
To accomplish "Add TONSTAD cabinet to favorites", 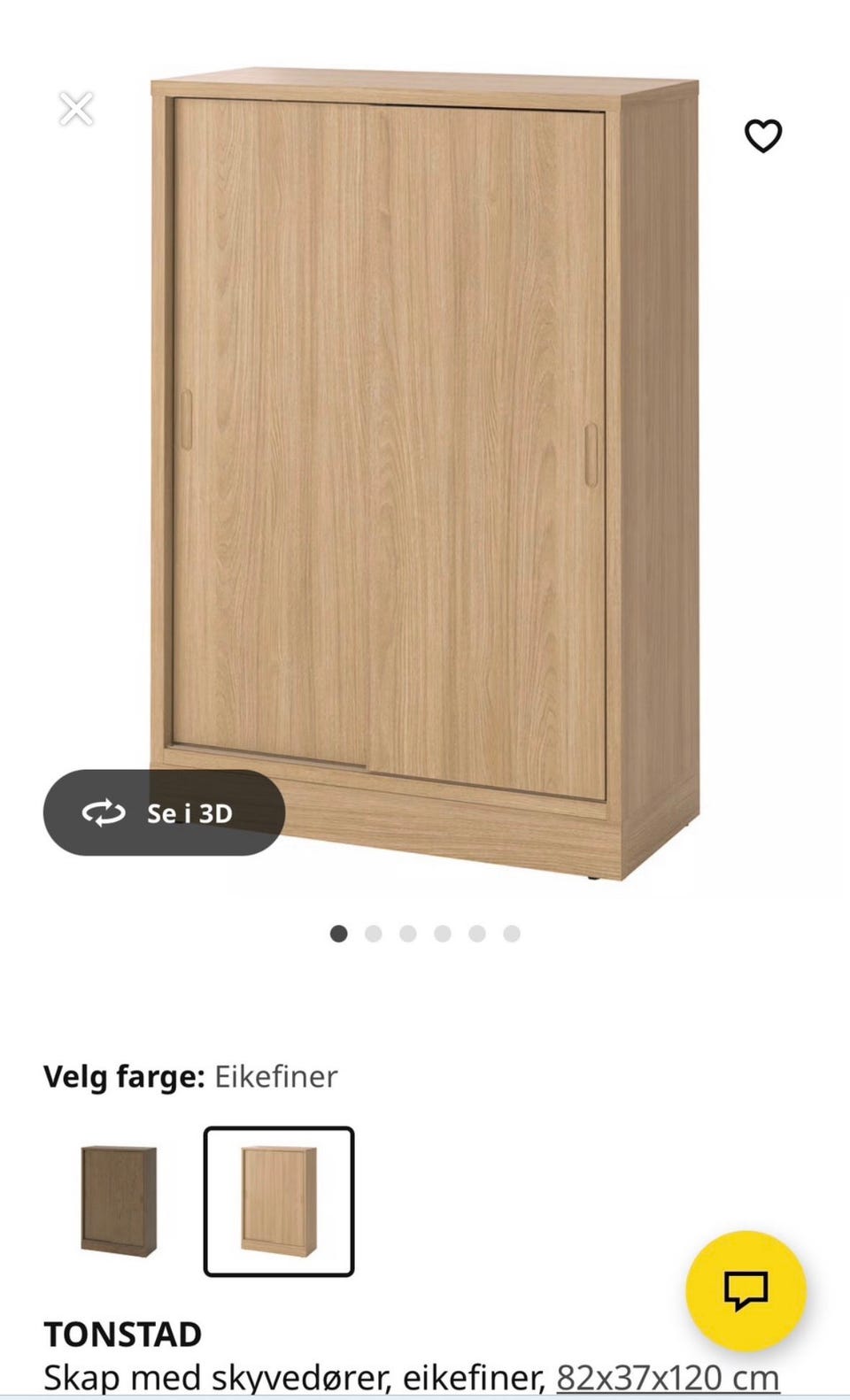I will [x=762, y=136].
